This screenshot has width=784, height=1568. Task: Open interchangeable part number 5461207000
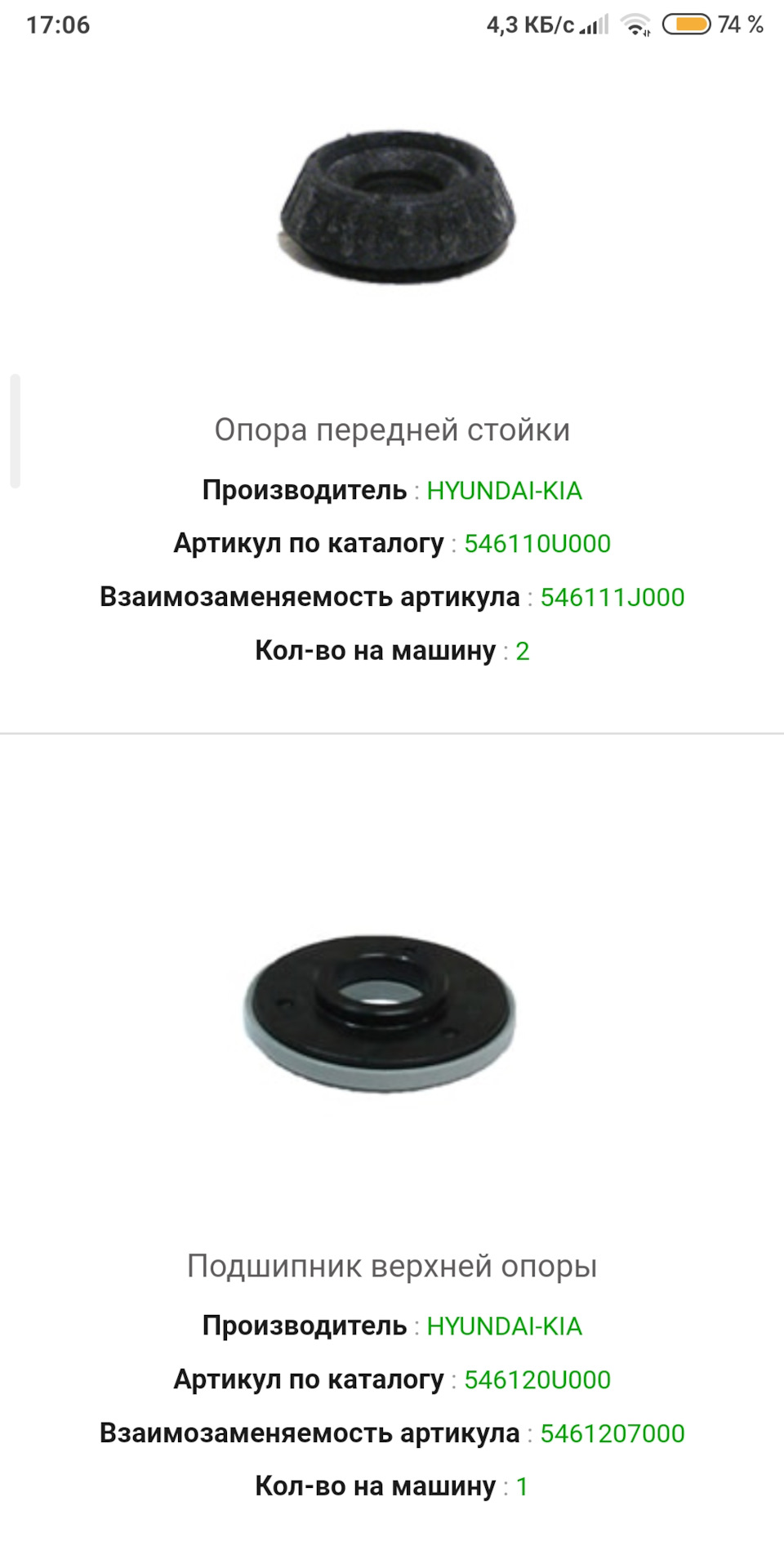(612, 1434)
